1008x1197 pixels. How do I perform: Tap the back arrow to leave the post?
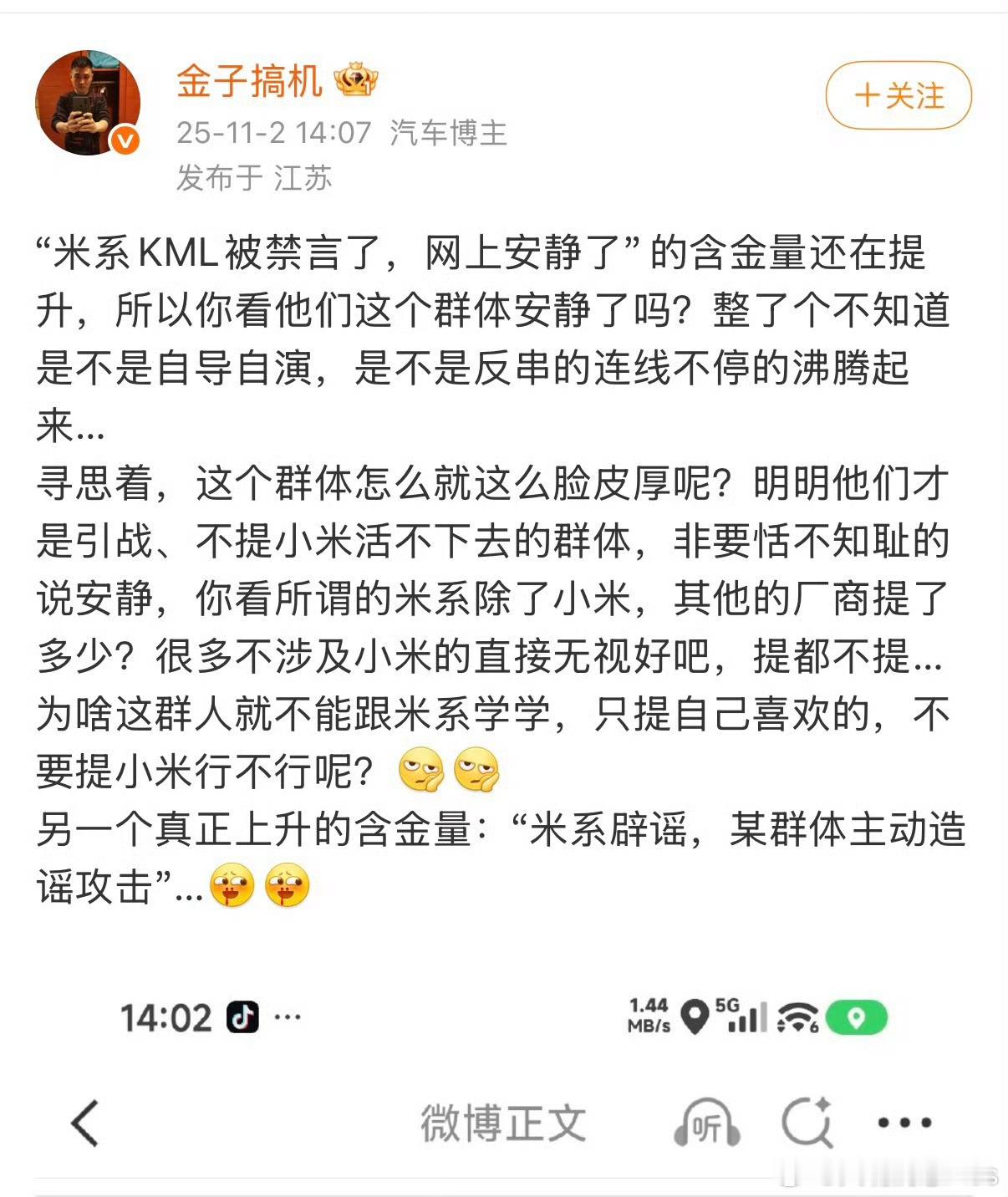(x=84, y=1124)
